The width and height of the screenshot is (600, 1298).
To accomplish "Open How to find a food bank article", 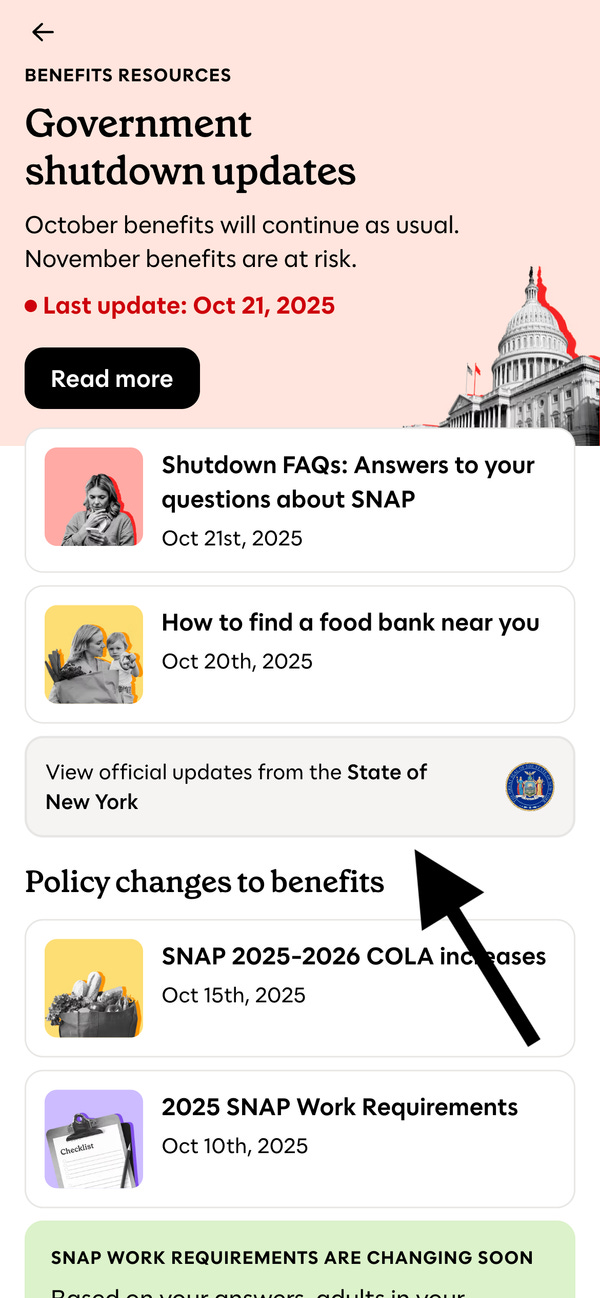I will pyautogui.click(x=300, y=654).
